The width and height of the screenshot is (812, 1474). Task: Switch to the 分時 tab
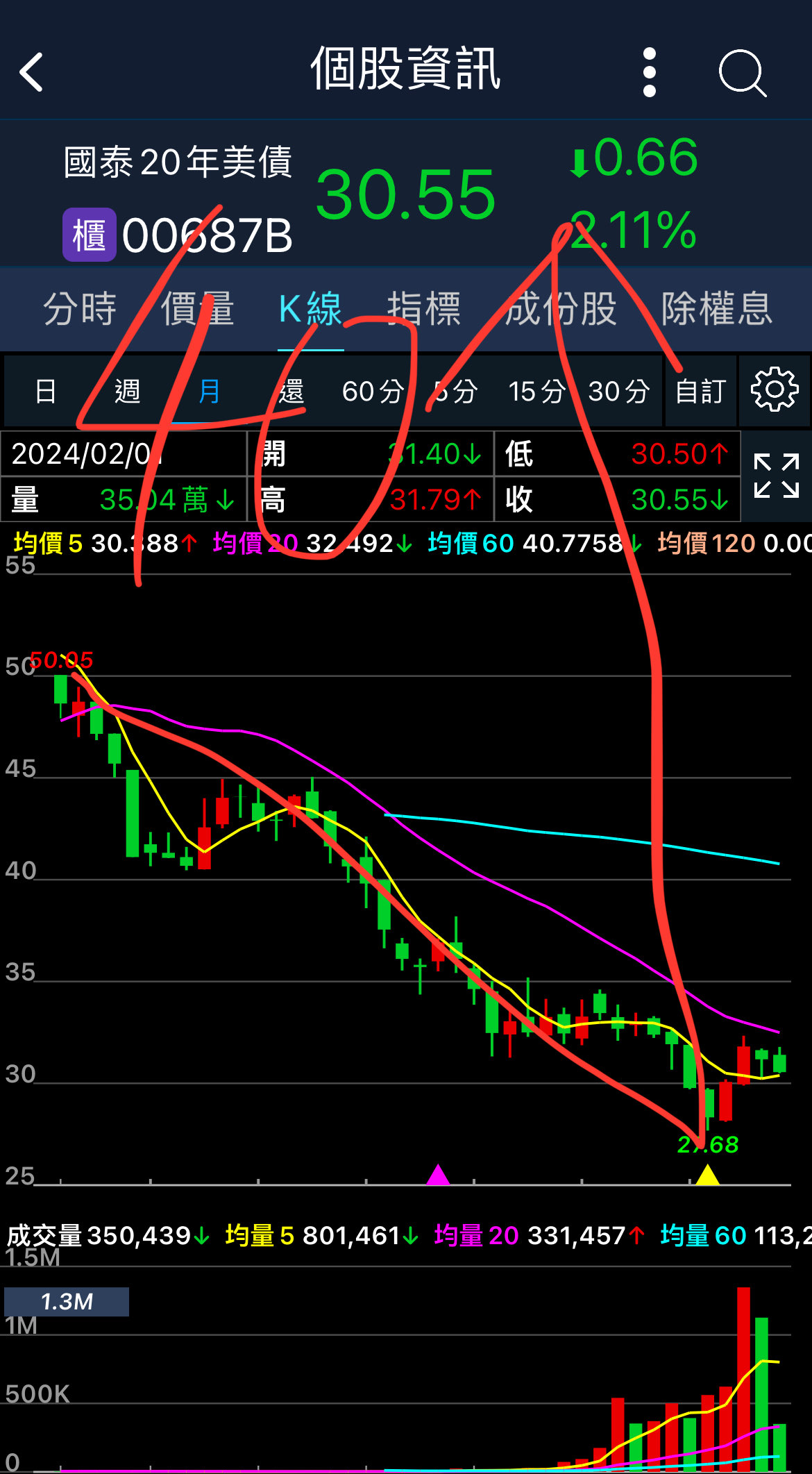80,309
